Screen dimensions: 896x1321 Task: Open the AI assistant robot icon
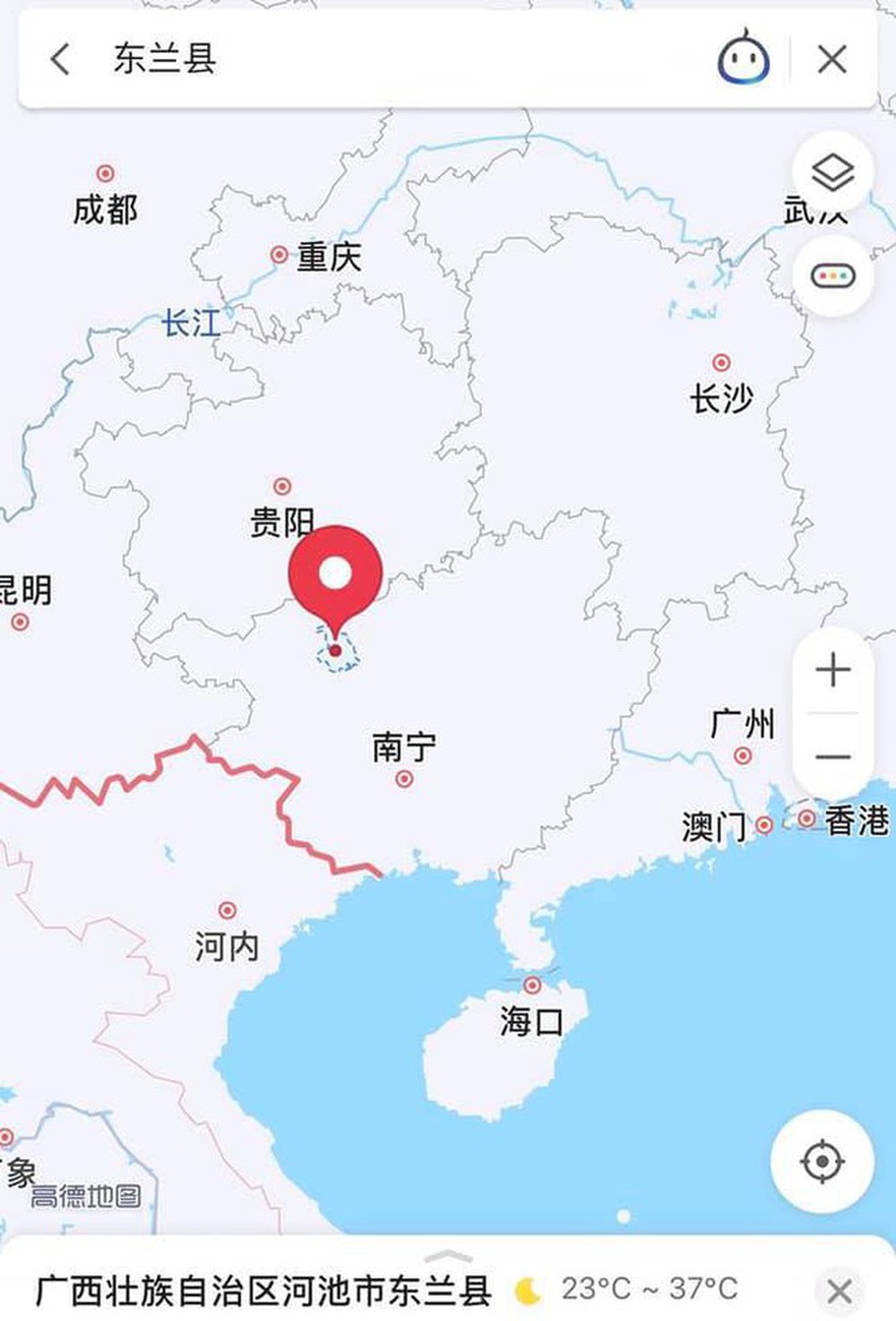coord(743,59)
